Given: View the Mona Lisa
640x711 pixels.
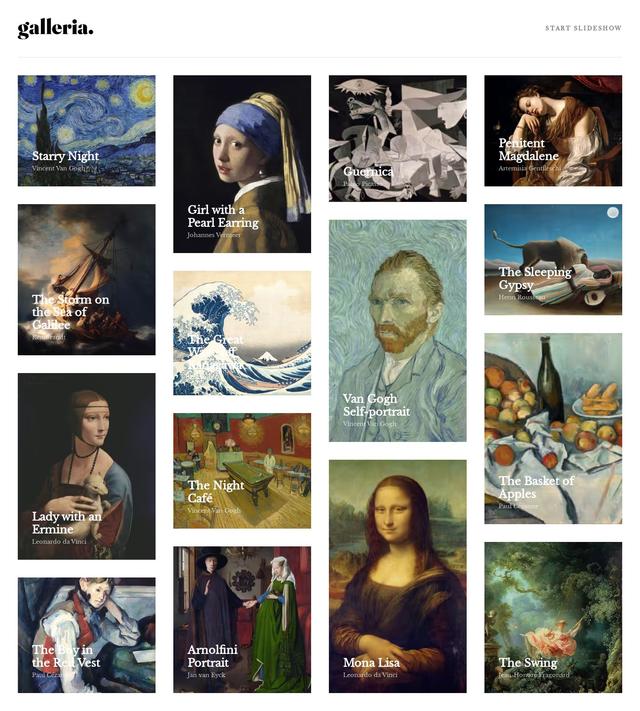Looking at the screenshot, I should pos(397,575).
